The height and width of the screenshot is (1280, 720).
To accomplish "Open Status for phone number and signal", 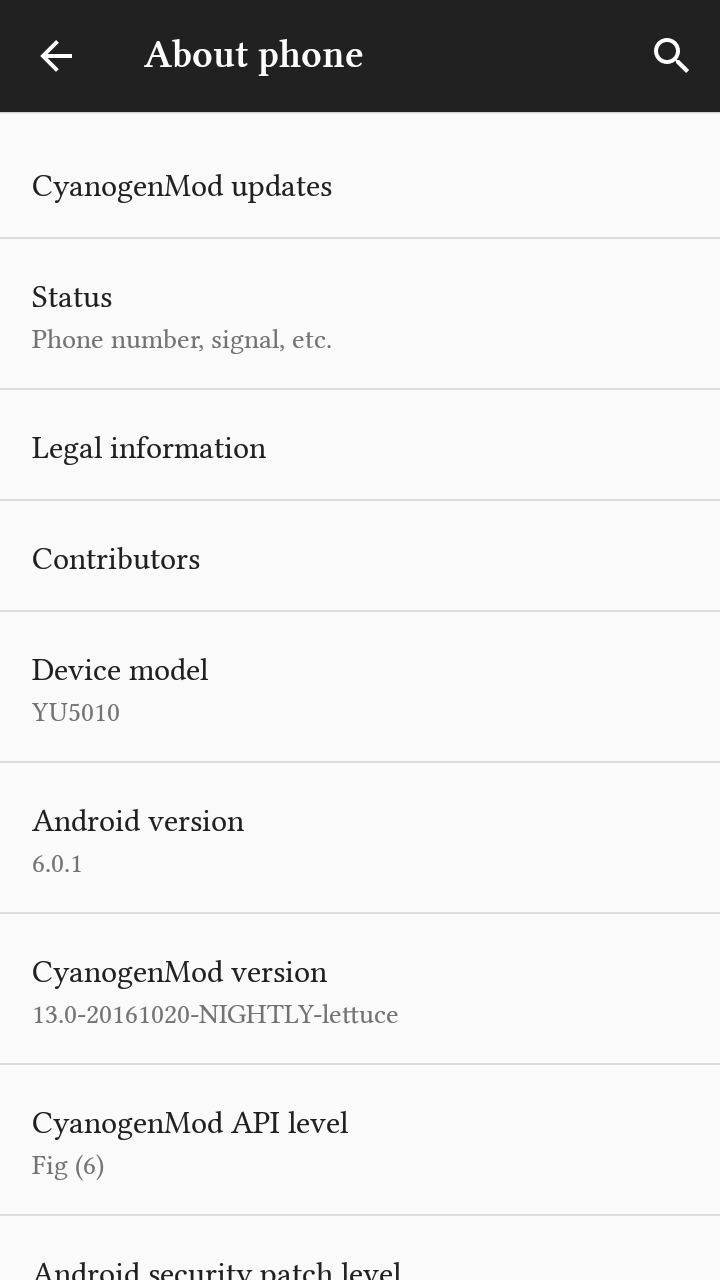I will 360,316.
